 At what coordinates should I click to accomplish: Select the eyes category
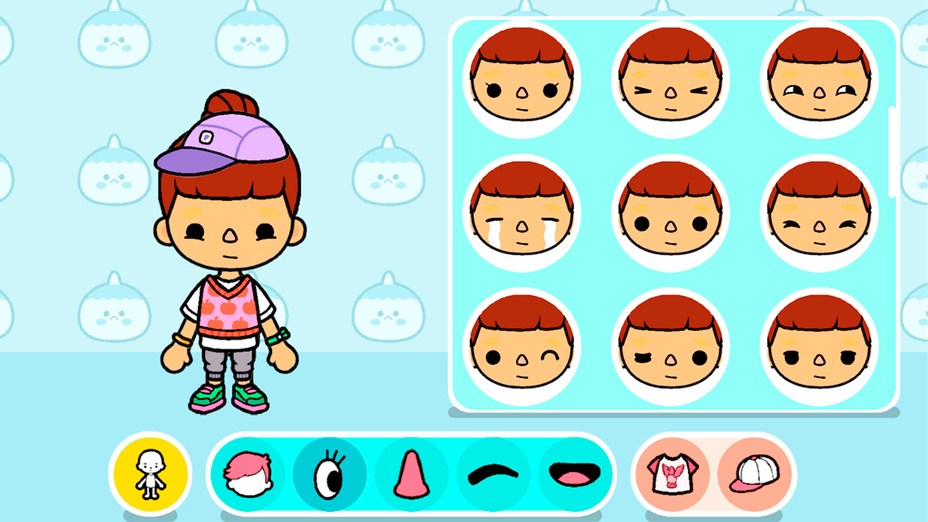coord(329,474)
